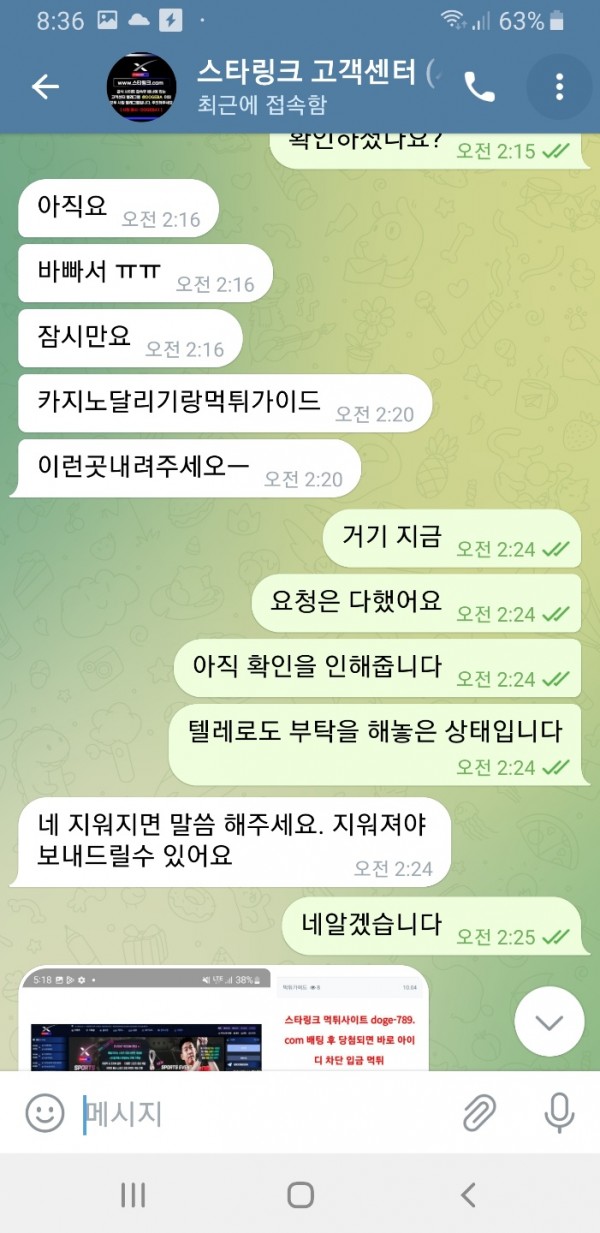Tap the system home button
The width and height of the screenshot is (600, 1233).
(300, 1194)
